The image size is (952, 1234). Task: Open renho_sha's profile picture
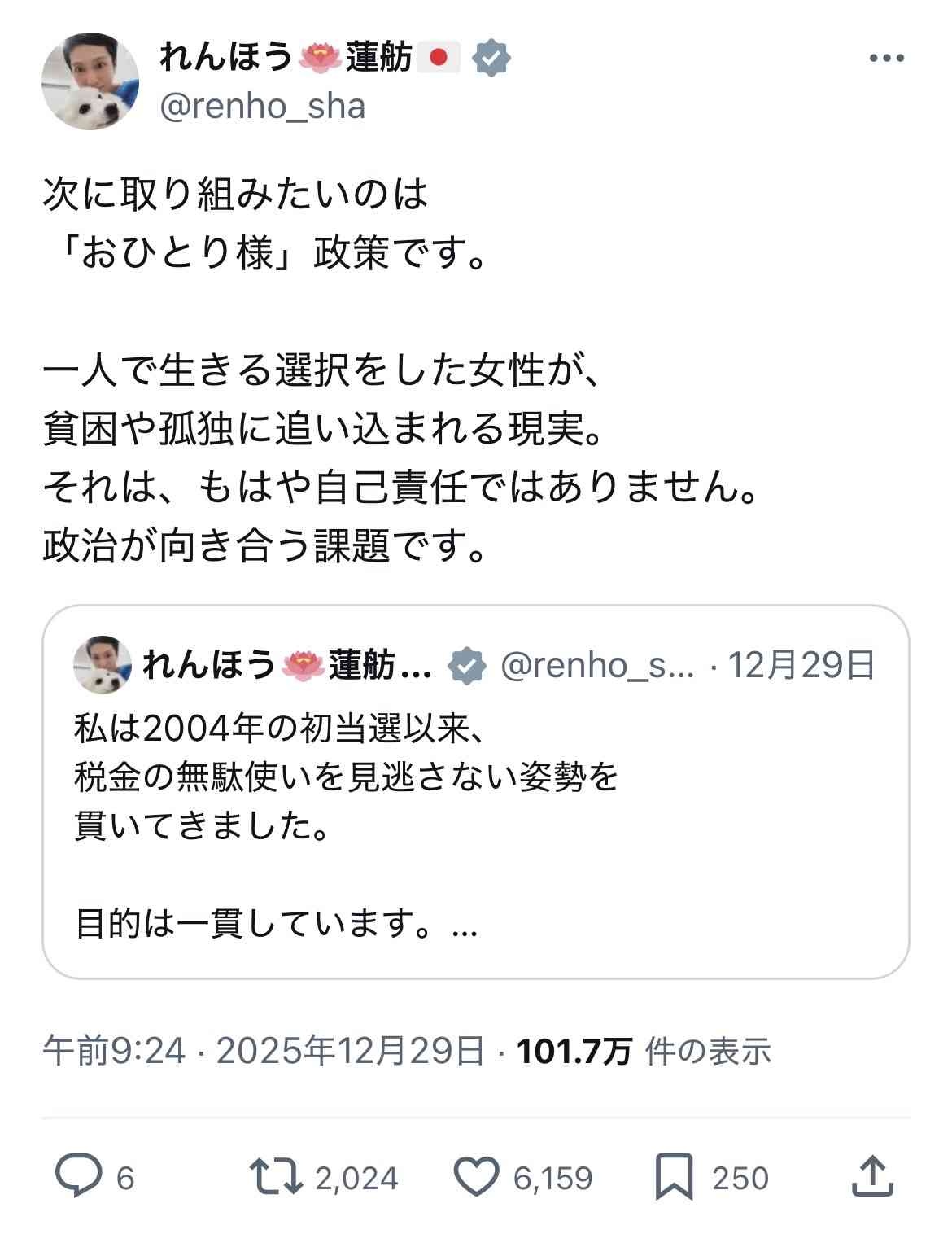pyautogui.click(x=90, y=81)
